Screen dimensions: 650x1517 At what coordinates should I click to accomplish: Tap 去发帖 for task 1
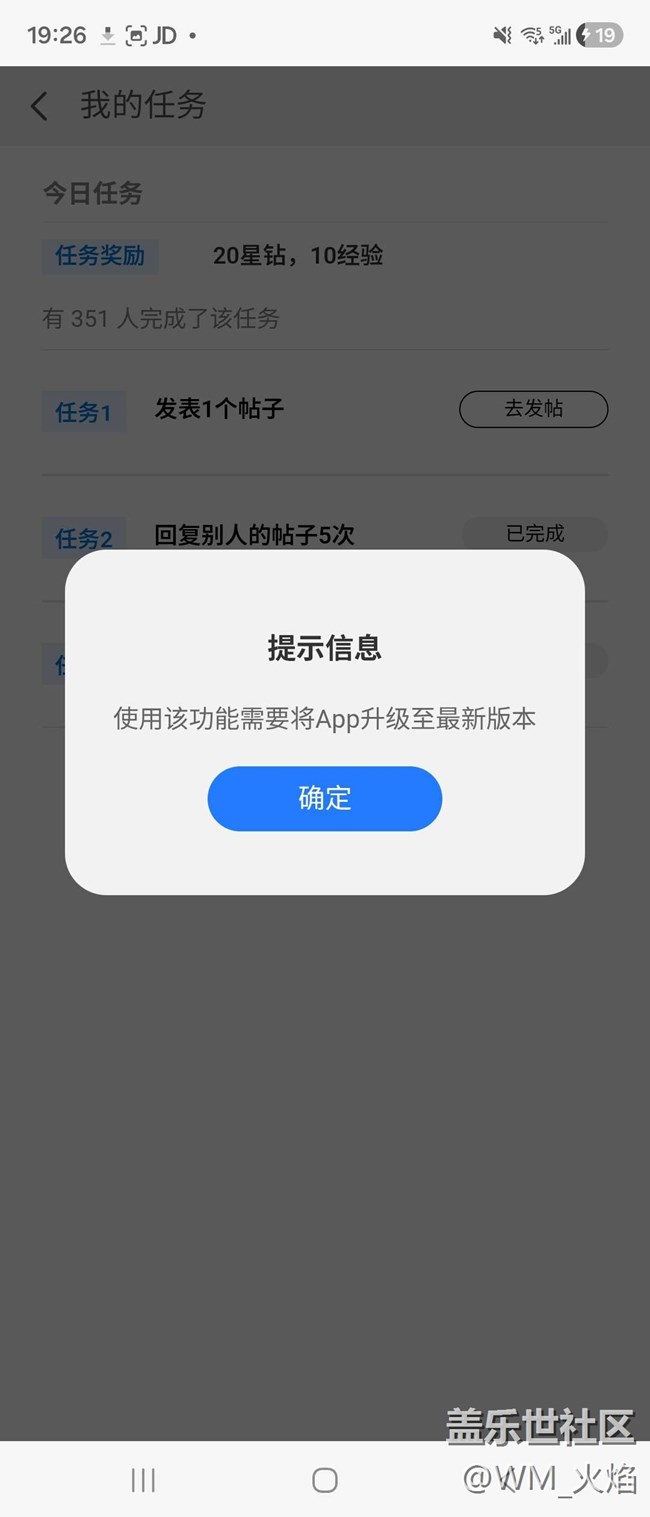533,409
